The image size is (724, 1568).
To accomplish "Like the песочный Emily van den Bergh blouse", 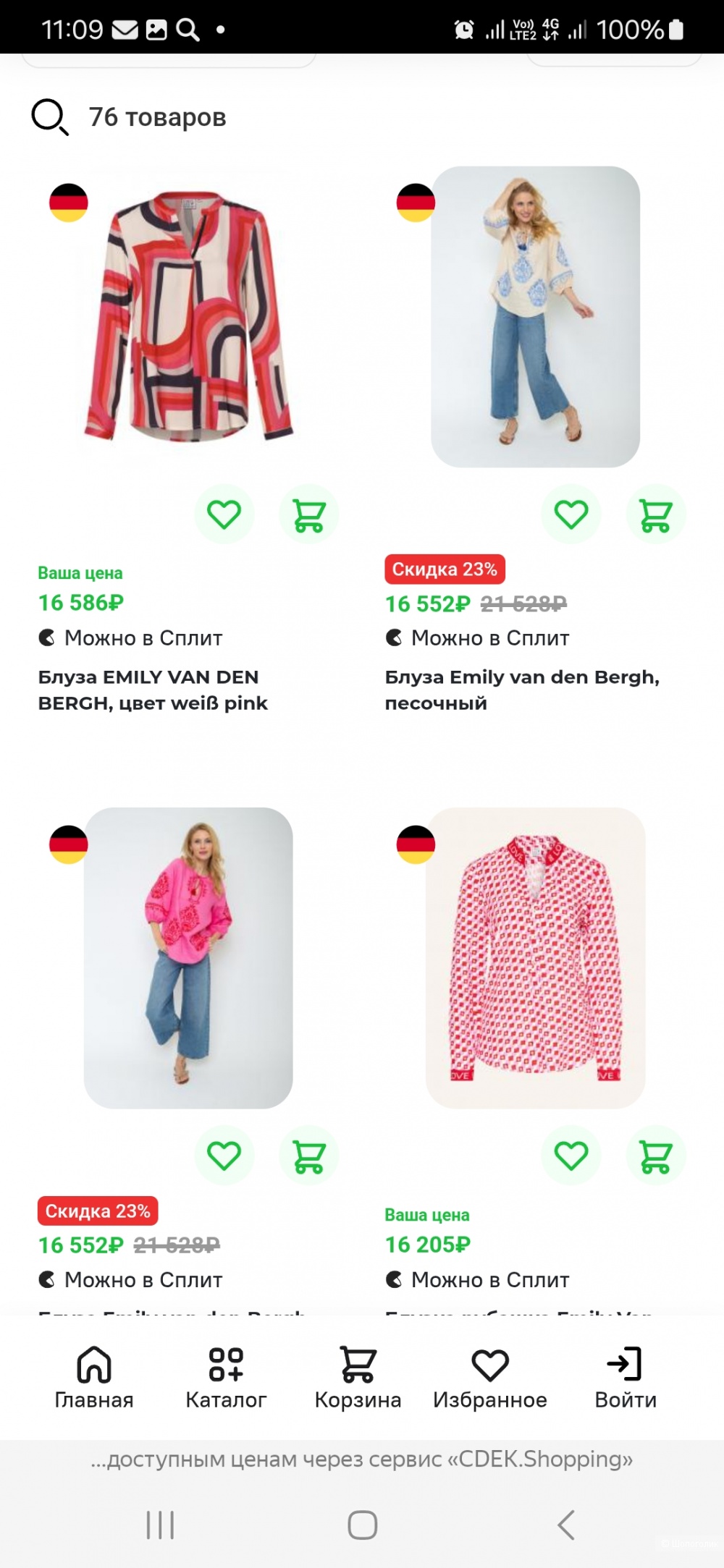I will 571,514.
